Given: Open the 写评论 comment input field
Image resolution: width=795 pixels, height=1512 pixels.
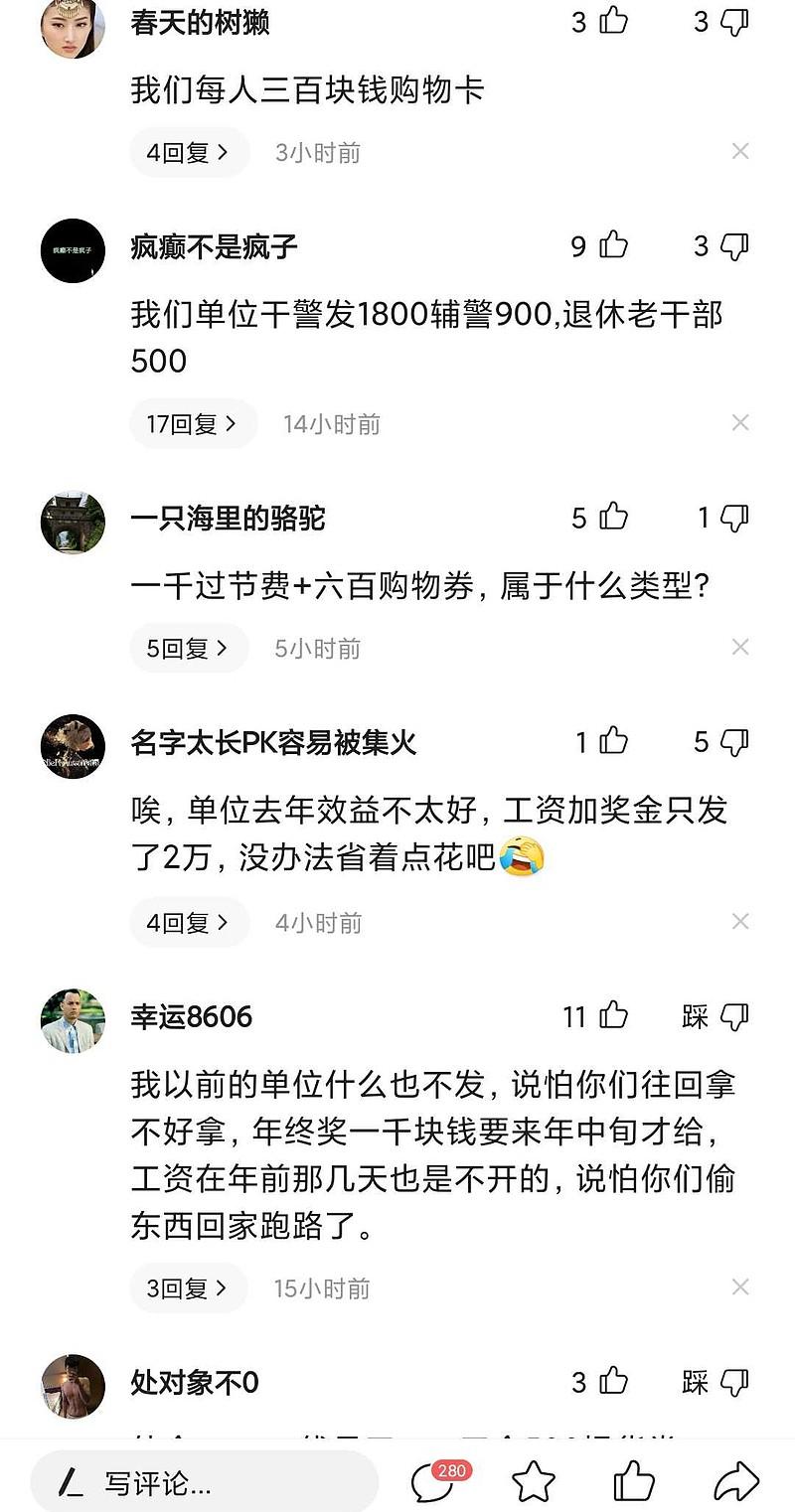Looking at the screenshot, I should pyautogui.click(x=204, y=1483).
